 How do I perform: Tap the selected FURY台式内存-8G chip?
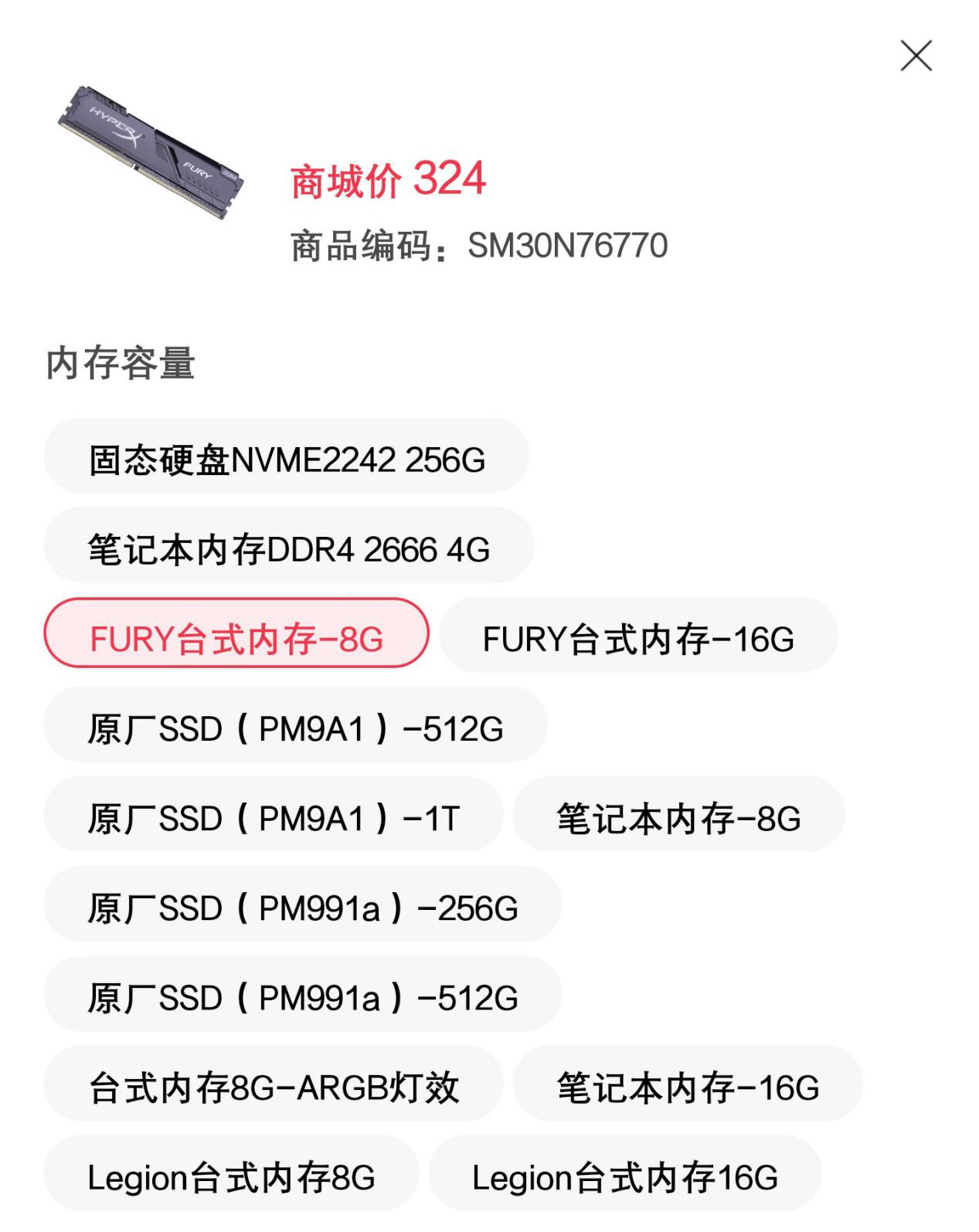(x=236, y=638)
